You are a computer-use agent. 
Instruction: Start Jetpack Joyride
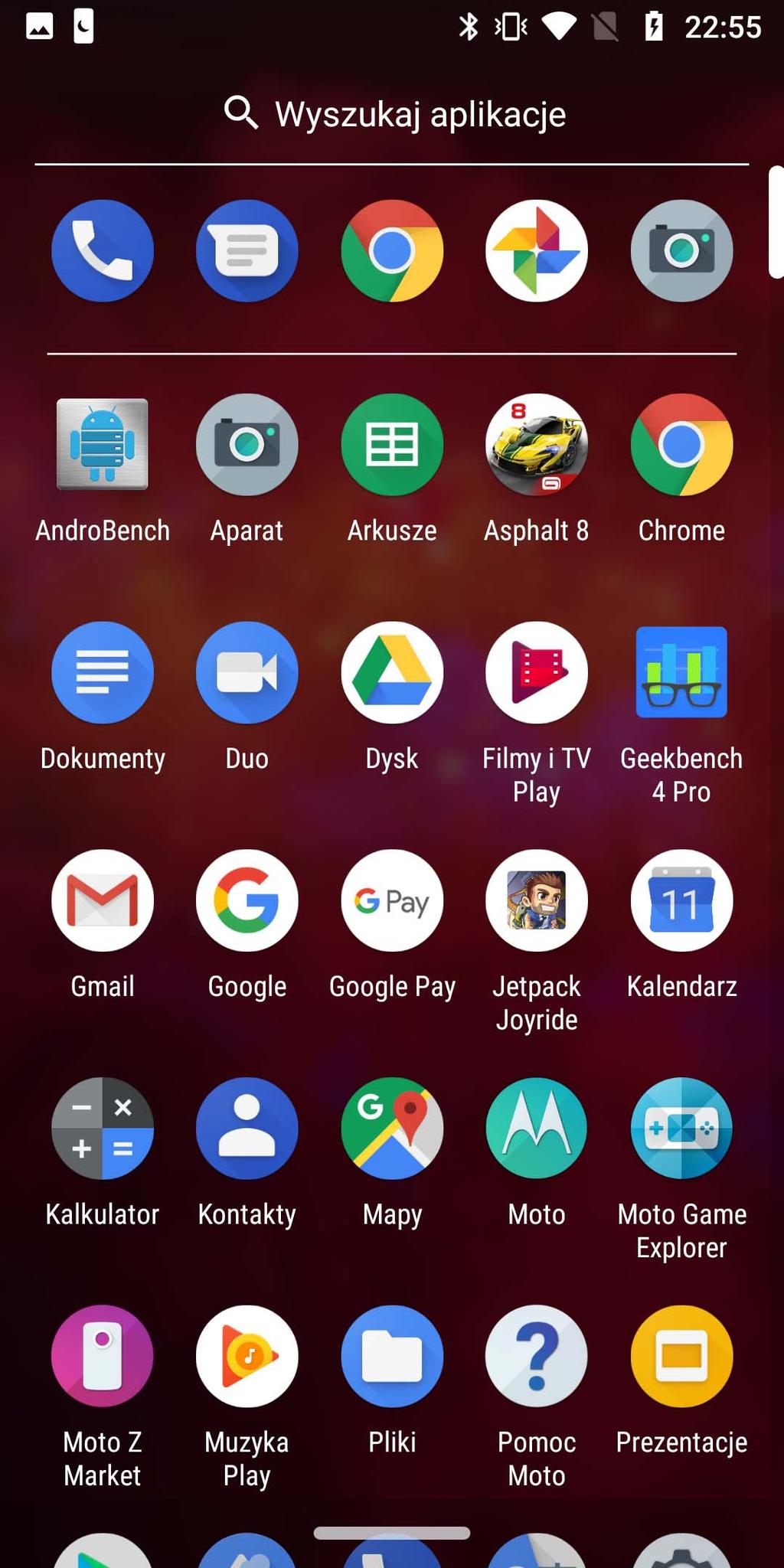(536, 901)
